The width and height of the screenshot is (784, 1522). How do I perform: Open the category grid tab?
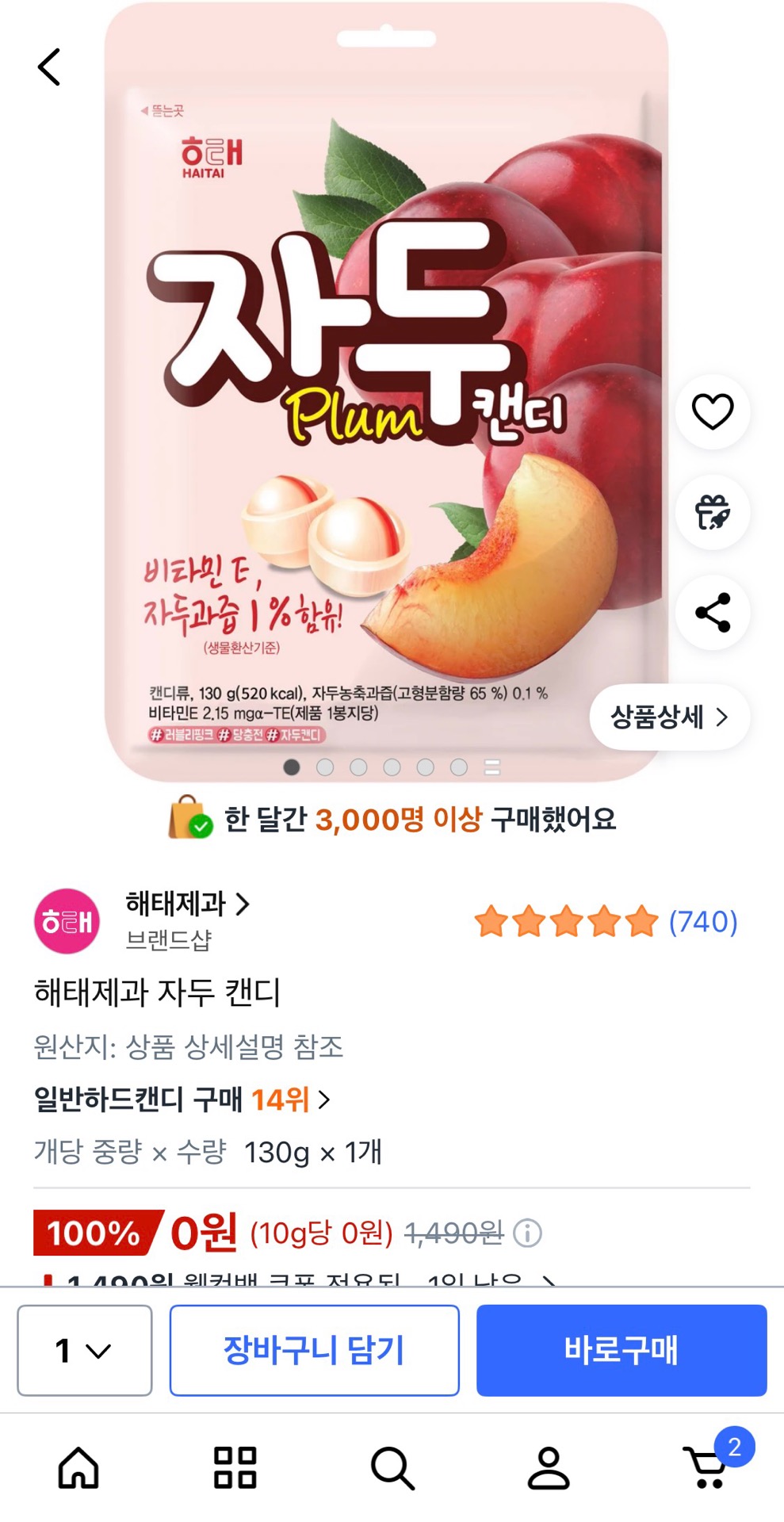coord(235,1467)
